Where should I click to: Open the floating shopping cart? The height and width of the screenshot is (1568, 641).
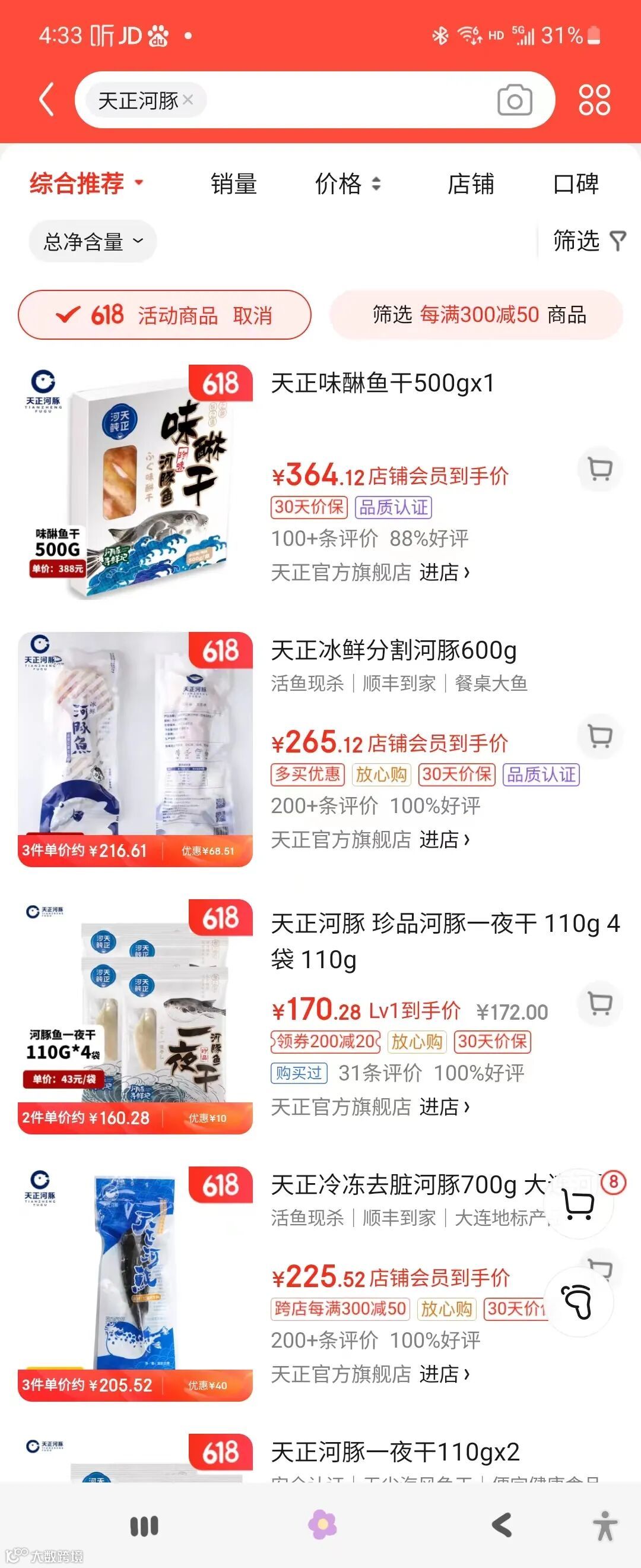[x=577, y=1203]
